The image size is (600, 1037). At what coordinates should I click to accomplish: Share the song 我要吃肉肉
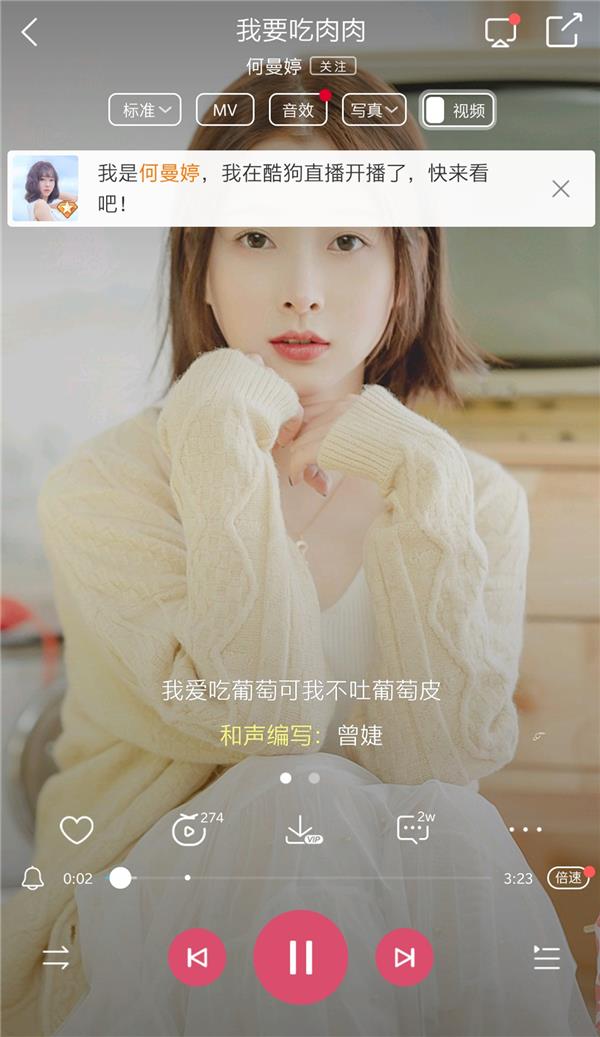(x=563, y=31)
